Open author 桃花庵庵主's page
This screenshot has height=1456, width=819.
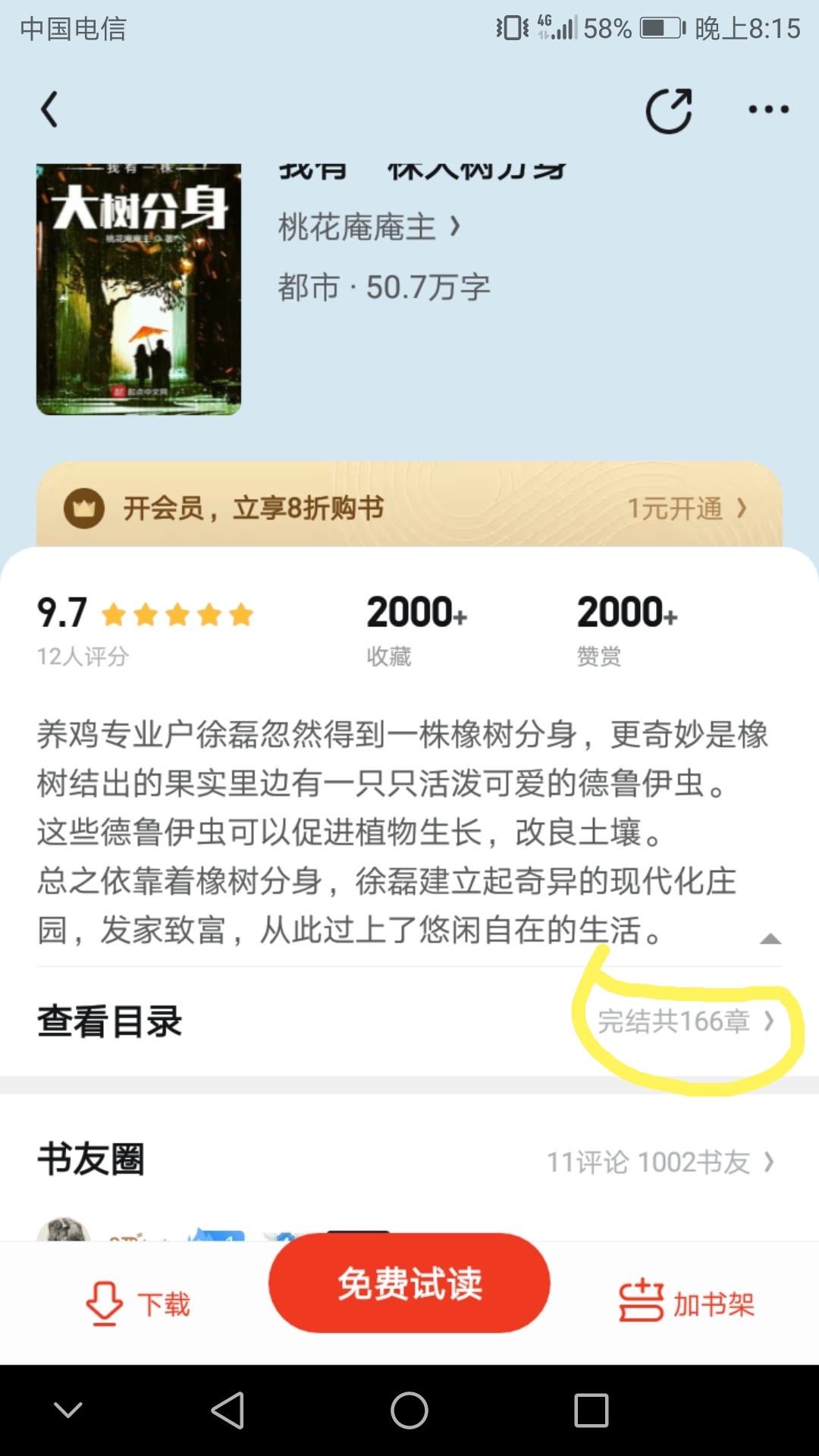click(369, 227)
